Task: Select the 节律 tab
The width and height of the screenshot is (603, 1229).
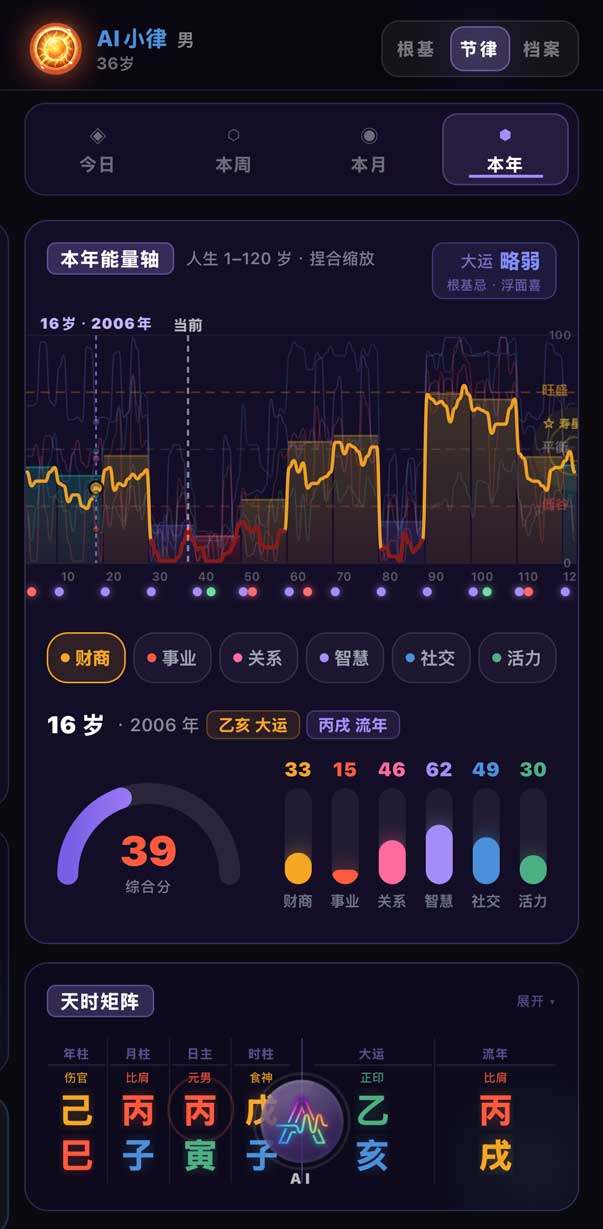Action: [479, 49]
